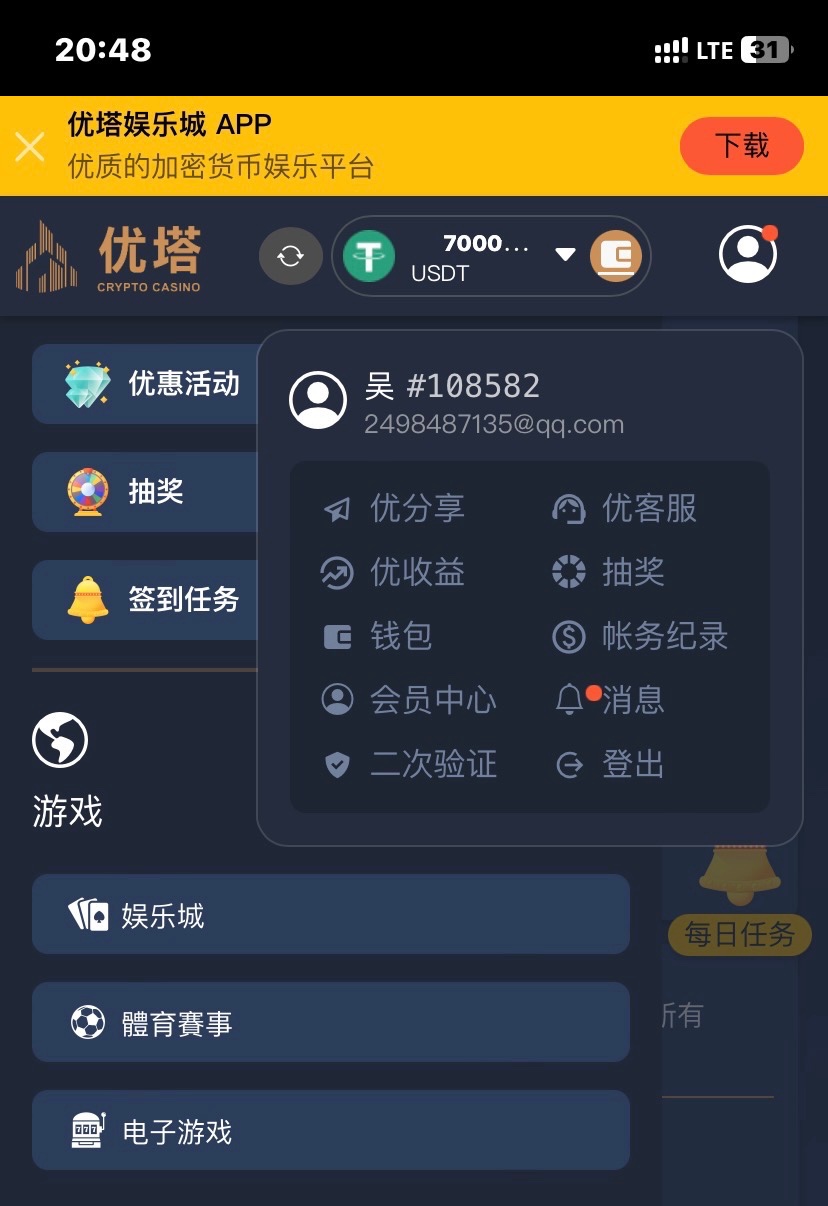Log out via 登出
Image resolution: width=828 pixels, height=1206 pixels.
tap(612, 765)
